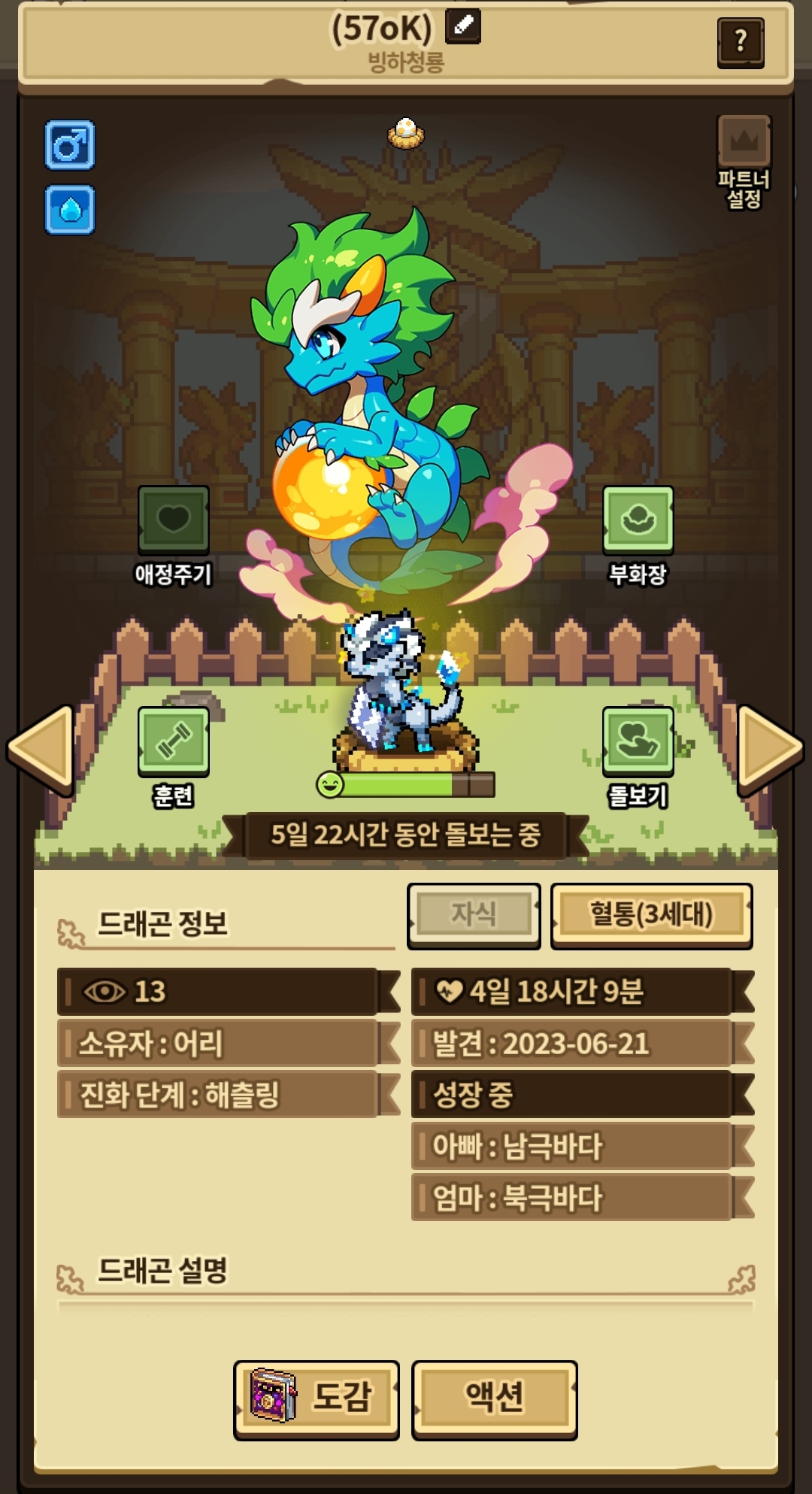
Task: Open the 액션 action menu
Action: coord(495,1397)
